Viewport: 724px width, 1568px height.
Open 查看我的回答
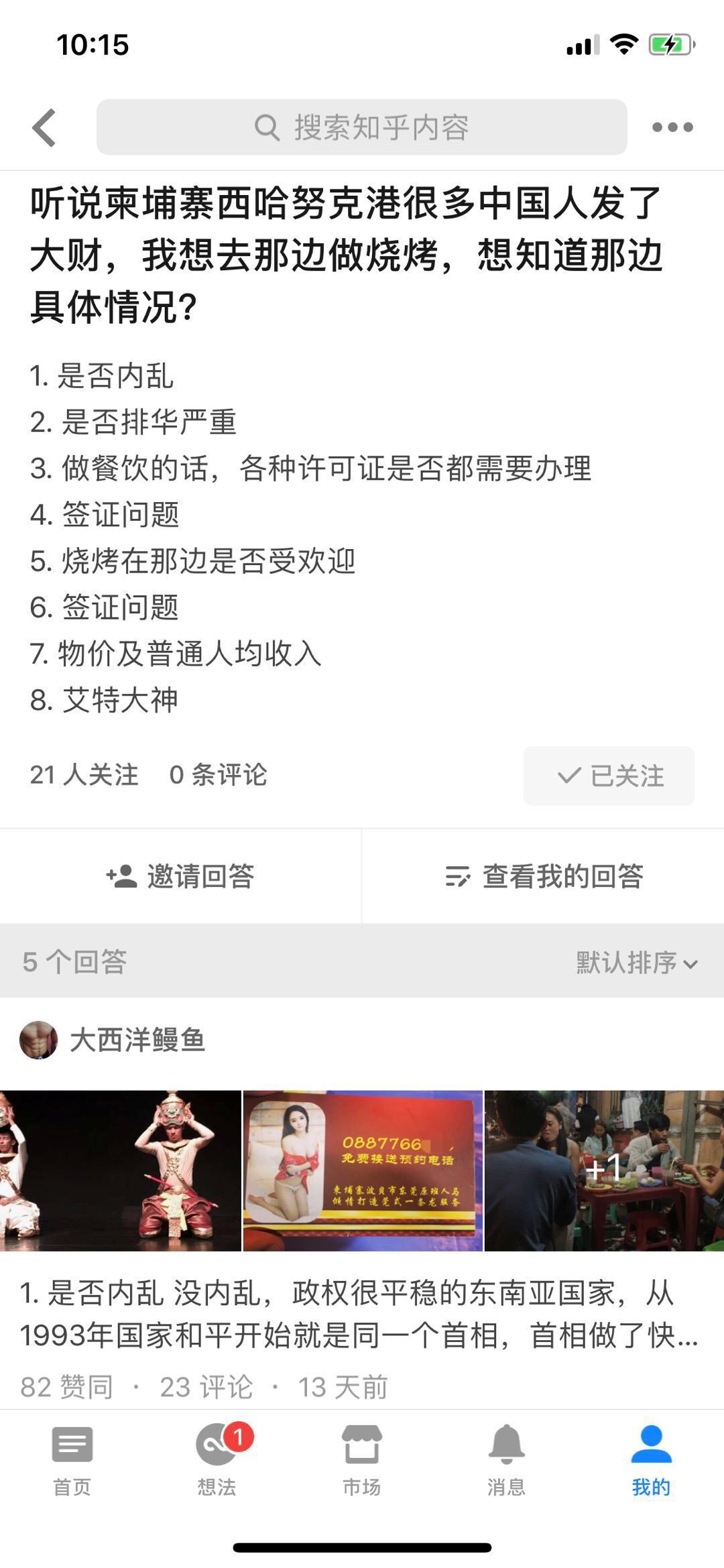pos(543,876)
